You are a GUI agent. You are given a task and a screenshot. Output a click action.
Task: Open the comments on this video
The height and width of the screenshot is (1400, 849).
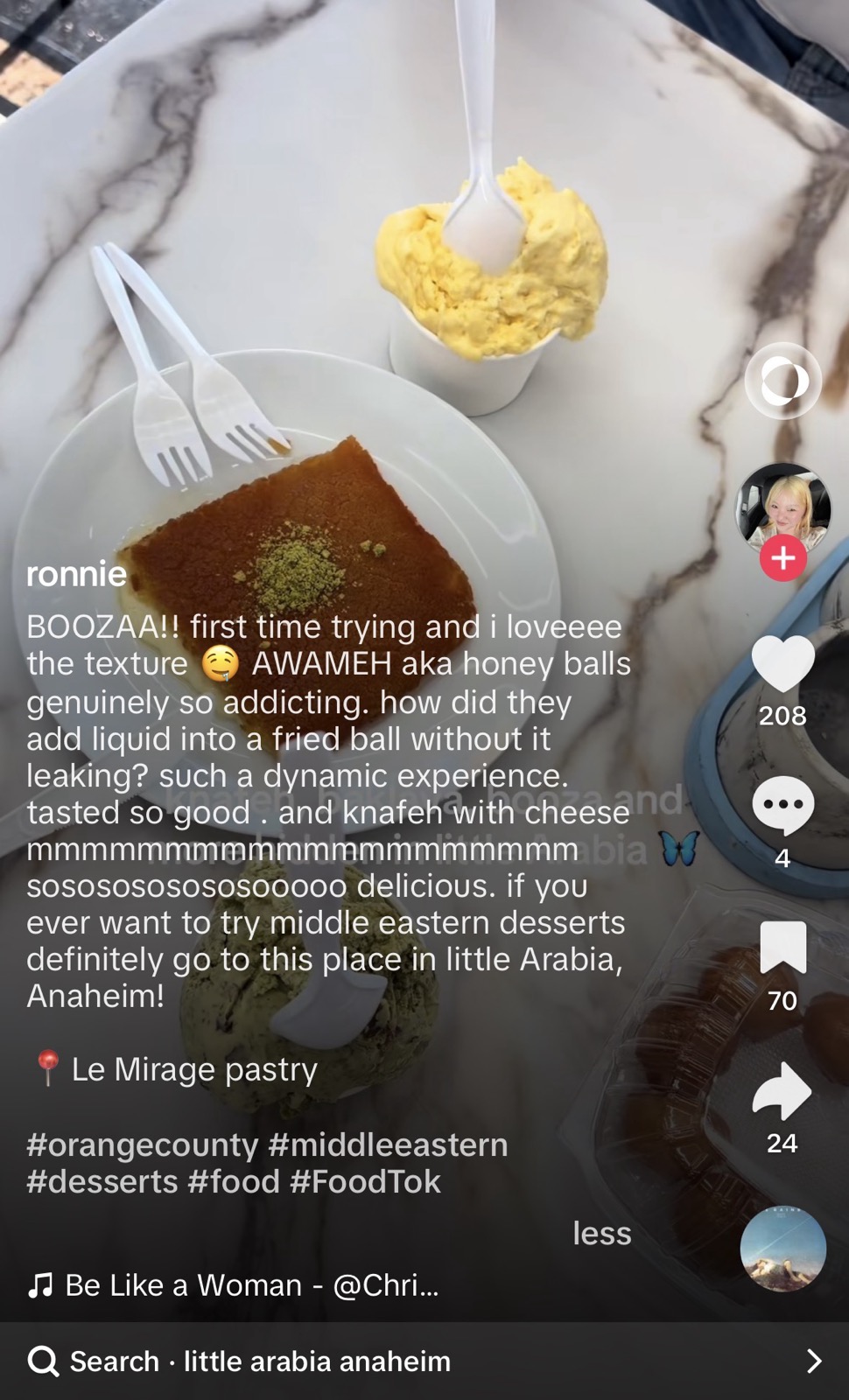tap(782, 805)
